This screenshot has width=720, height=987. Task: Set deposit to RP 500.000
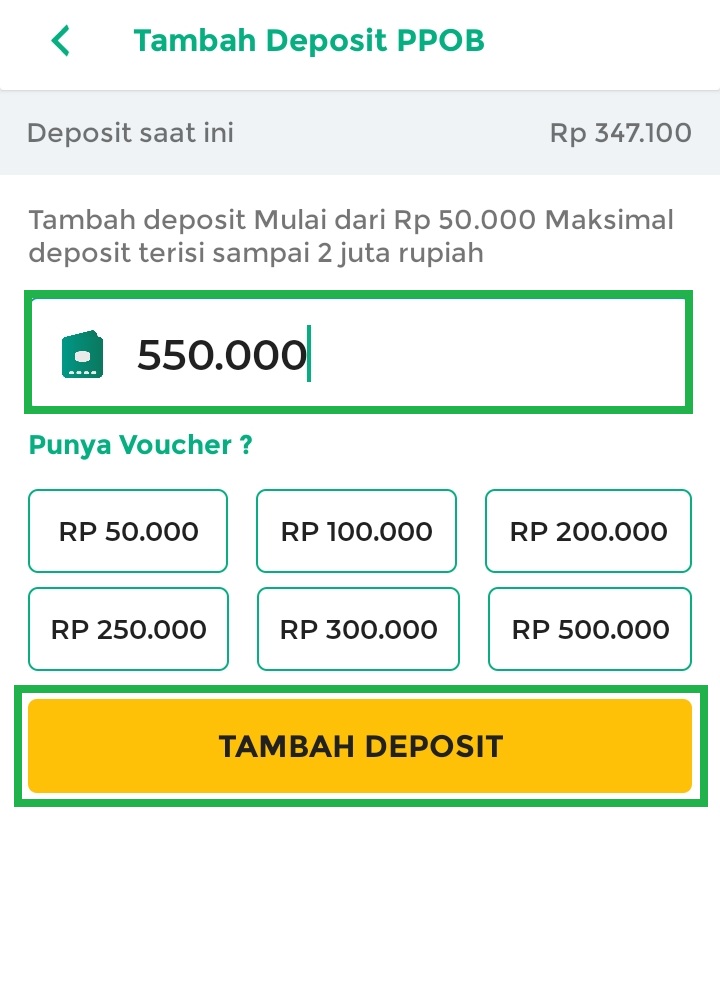(590, 629)
